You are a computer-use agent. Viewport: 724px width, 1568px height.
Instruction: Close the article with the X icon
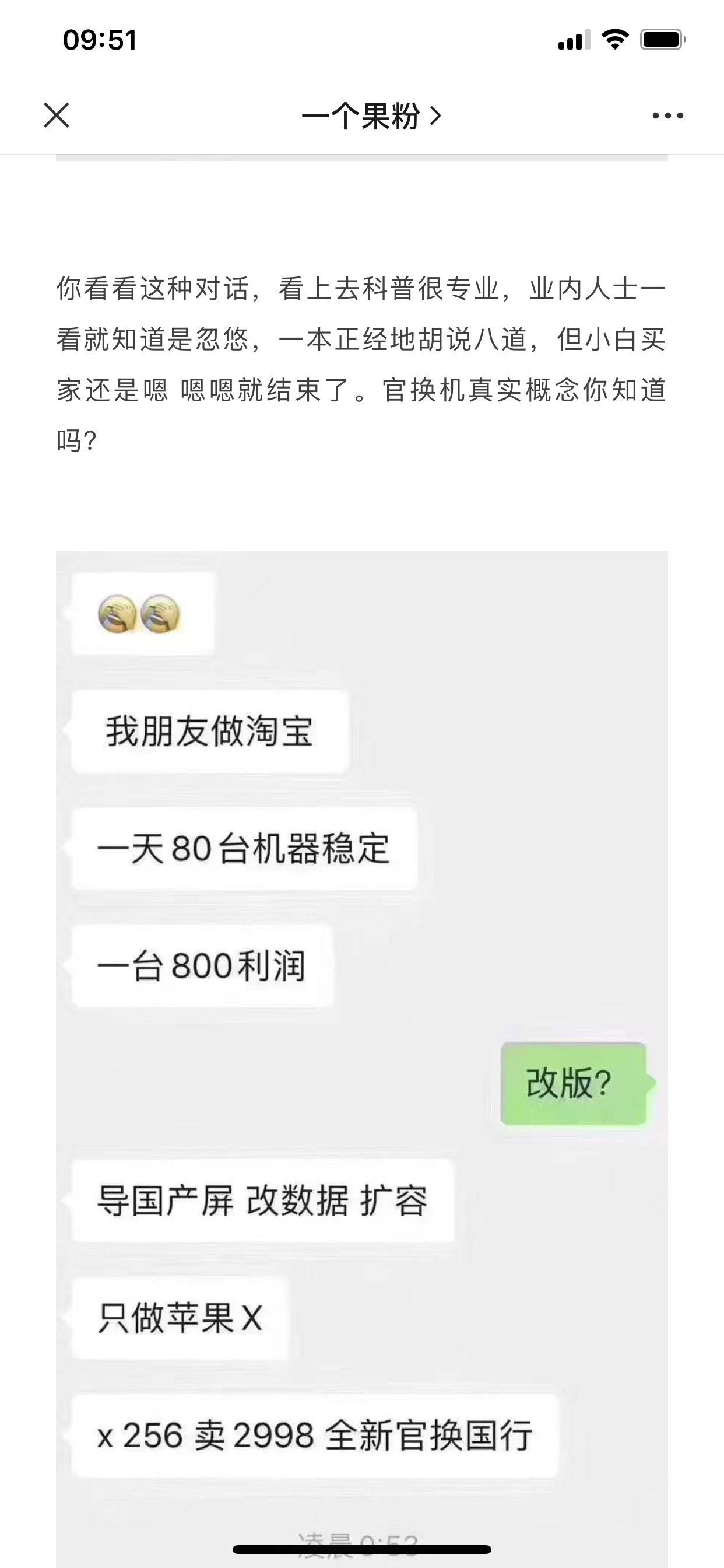coord(57,116)
